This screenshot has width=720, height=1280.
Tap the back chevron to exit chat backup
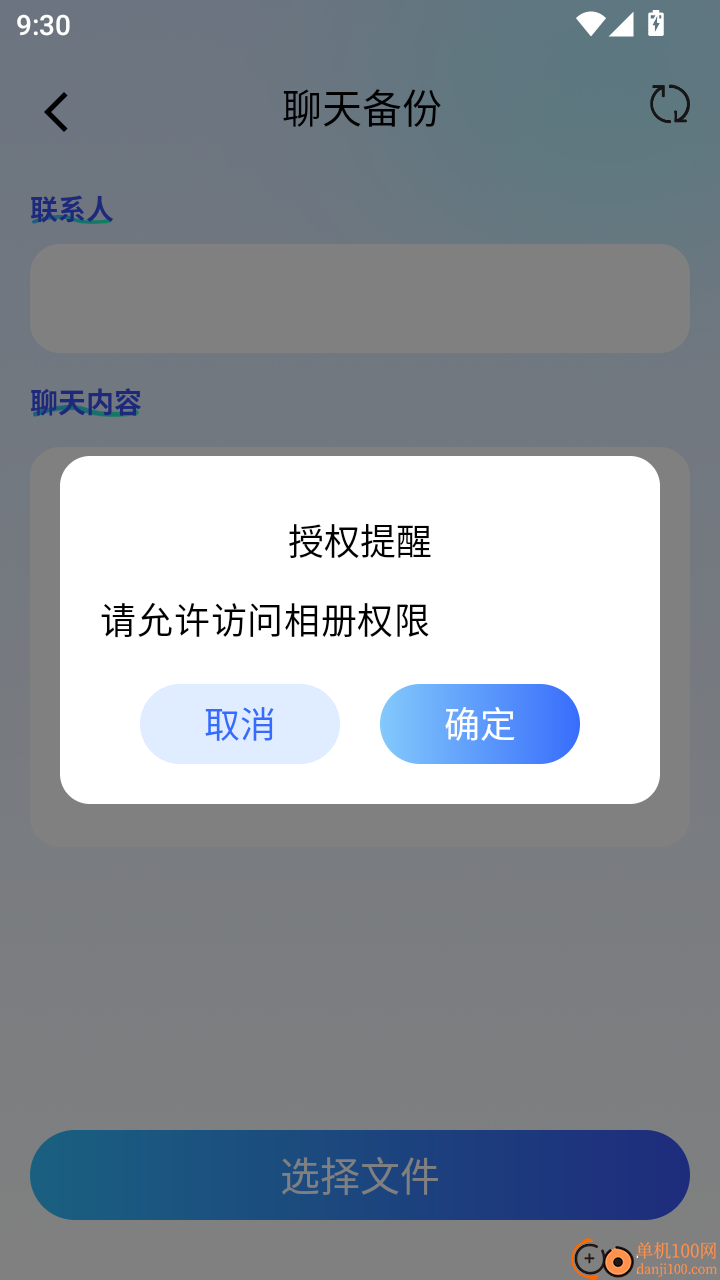tap(55, 111)
